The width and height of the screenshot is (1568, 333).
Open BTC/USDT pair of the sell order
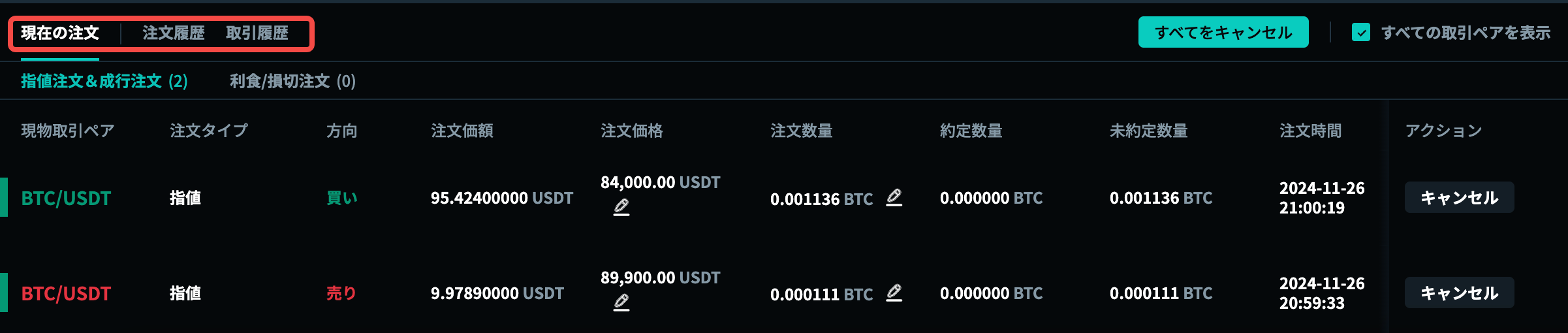tap(66, 293)
